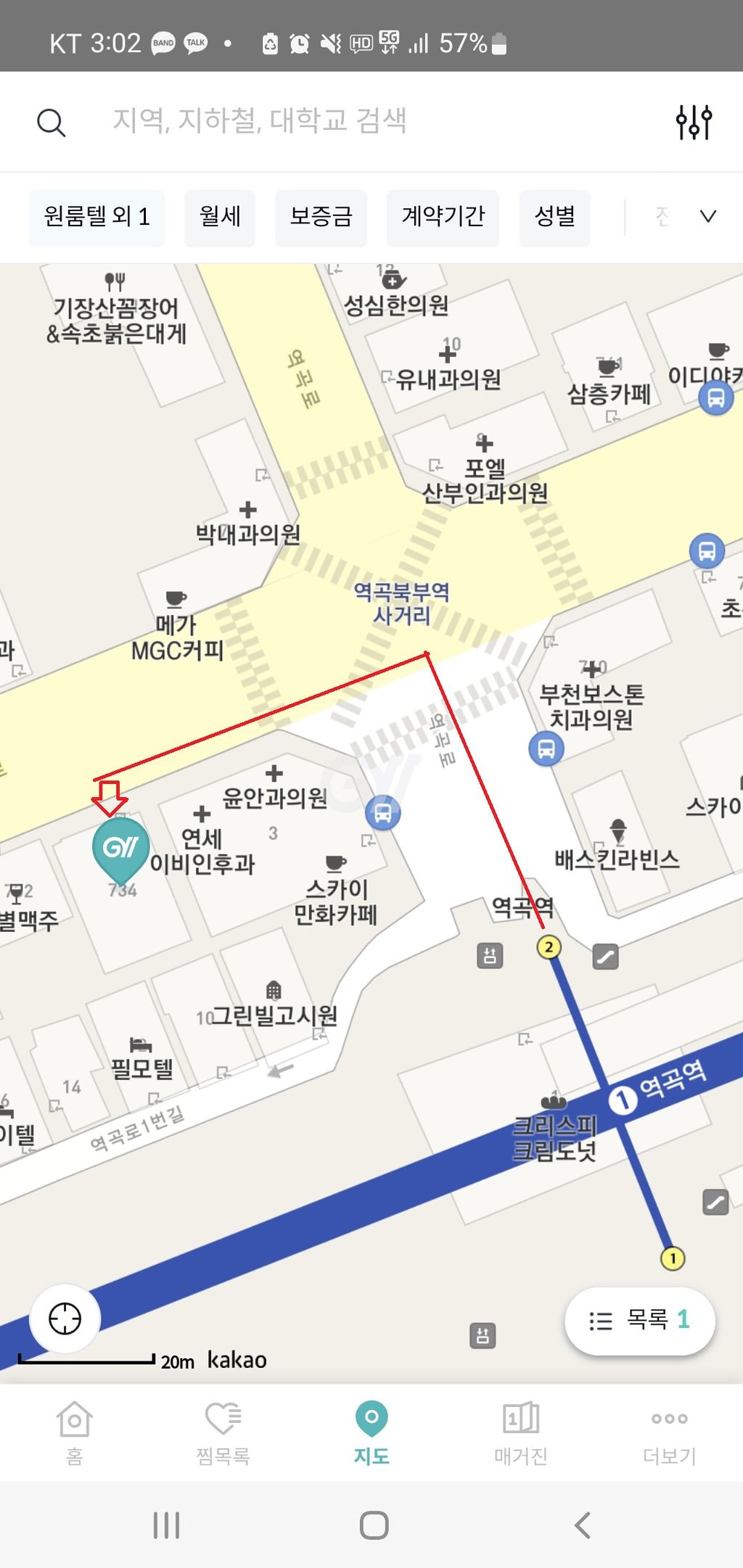Switch to the 찜목록 tab
743x1568 pixels.
click(223, 1433)
